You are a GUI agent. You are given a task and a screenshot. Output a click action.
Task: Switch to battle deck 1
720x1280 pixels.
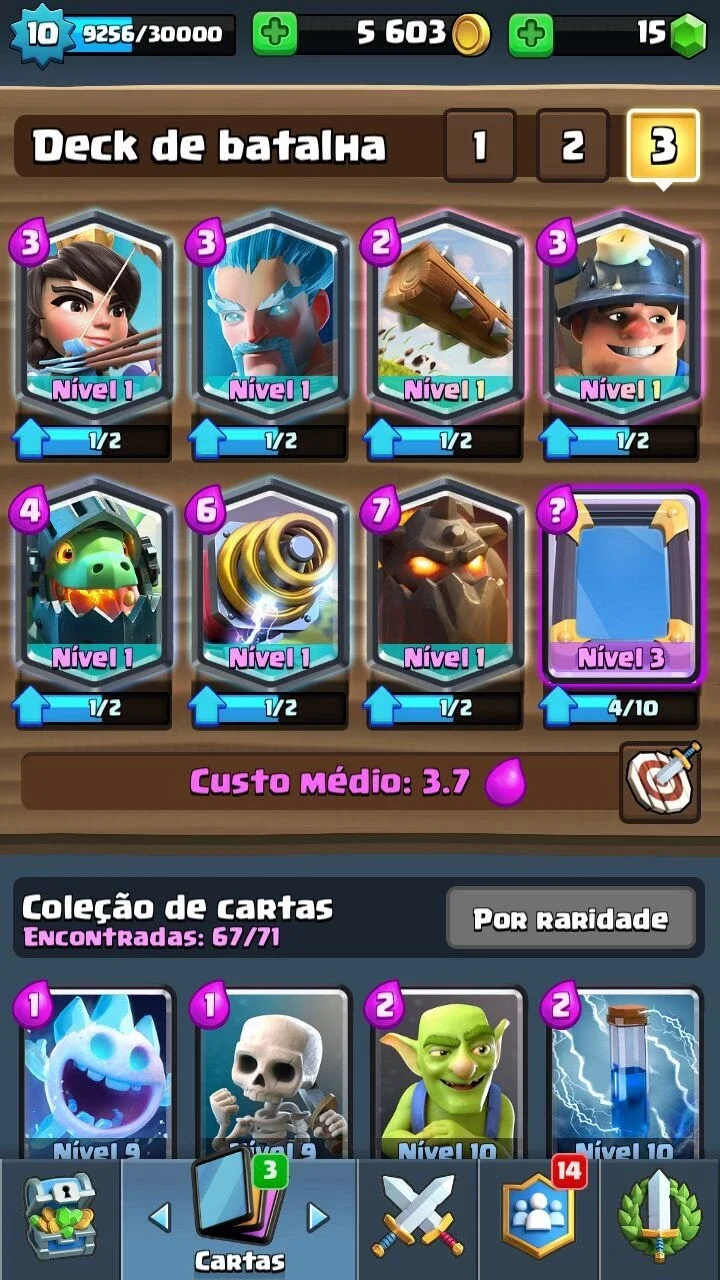pos(479,146)
